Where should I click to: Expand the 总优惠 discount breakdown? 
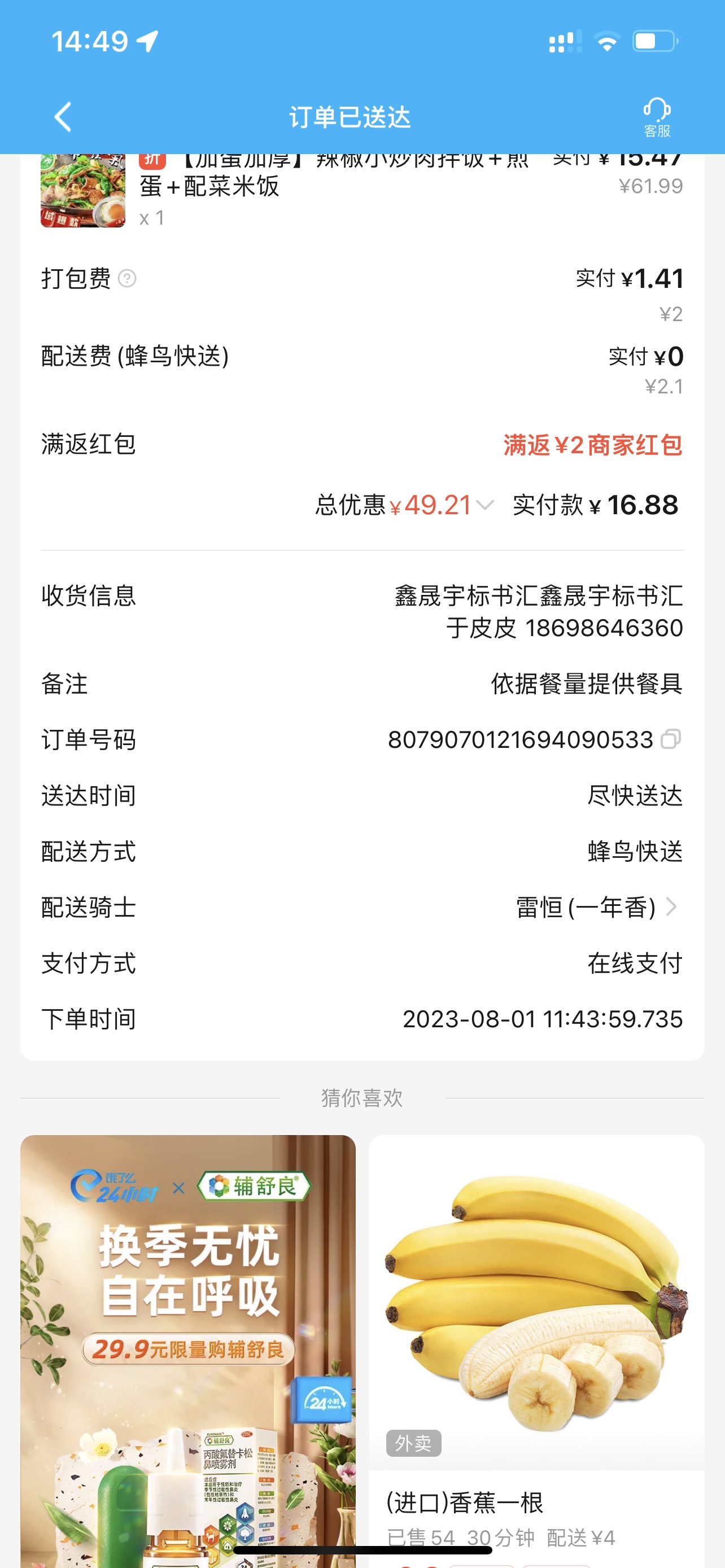click(x=485, y=505)
